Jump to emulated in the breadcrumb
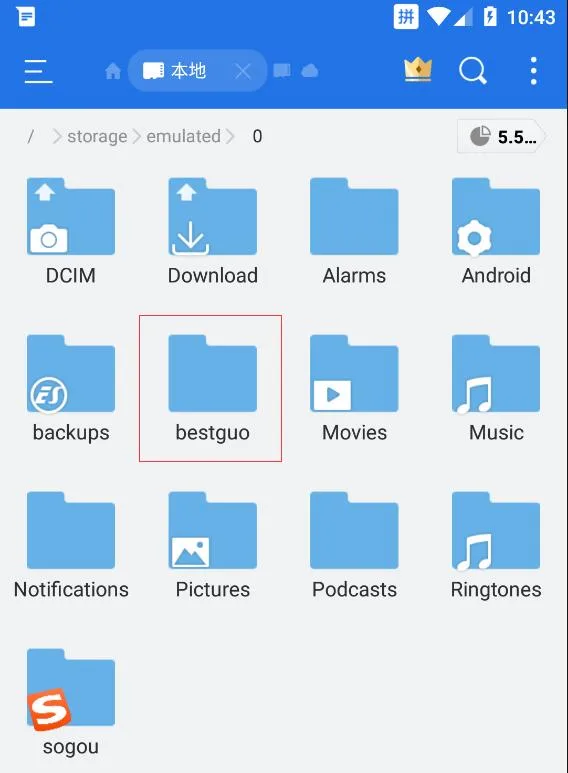This screenshot has height=773, width=568. coord(183,136)
